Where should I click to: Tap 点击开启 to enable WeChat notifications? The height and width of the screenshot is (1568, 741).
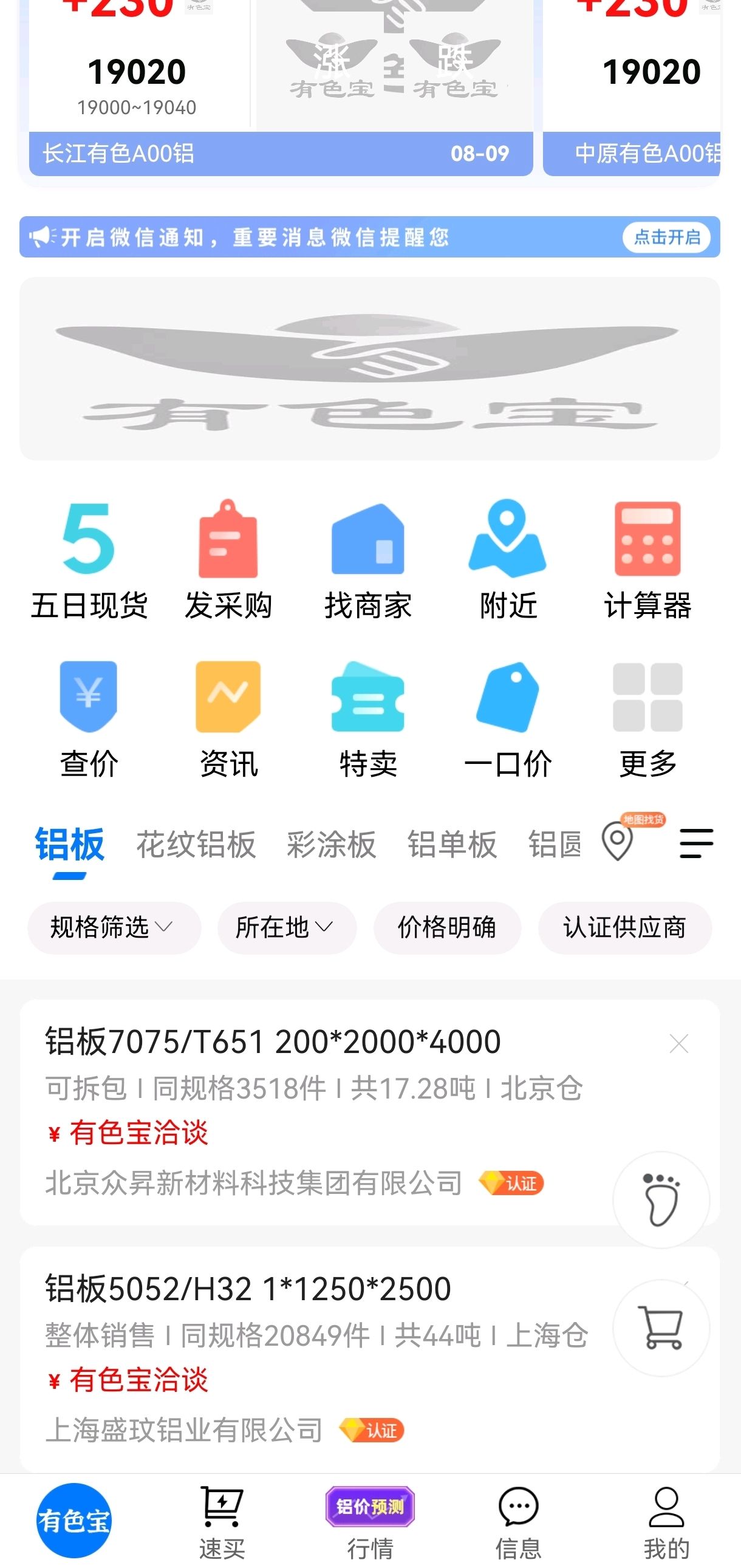[x=667, y=237]
